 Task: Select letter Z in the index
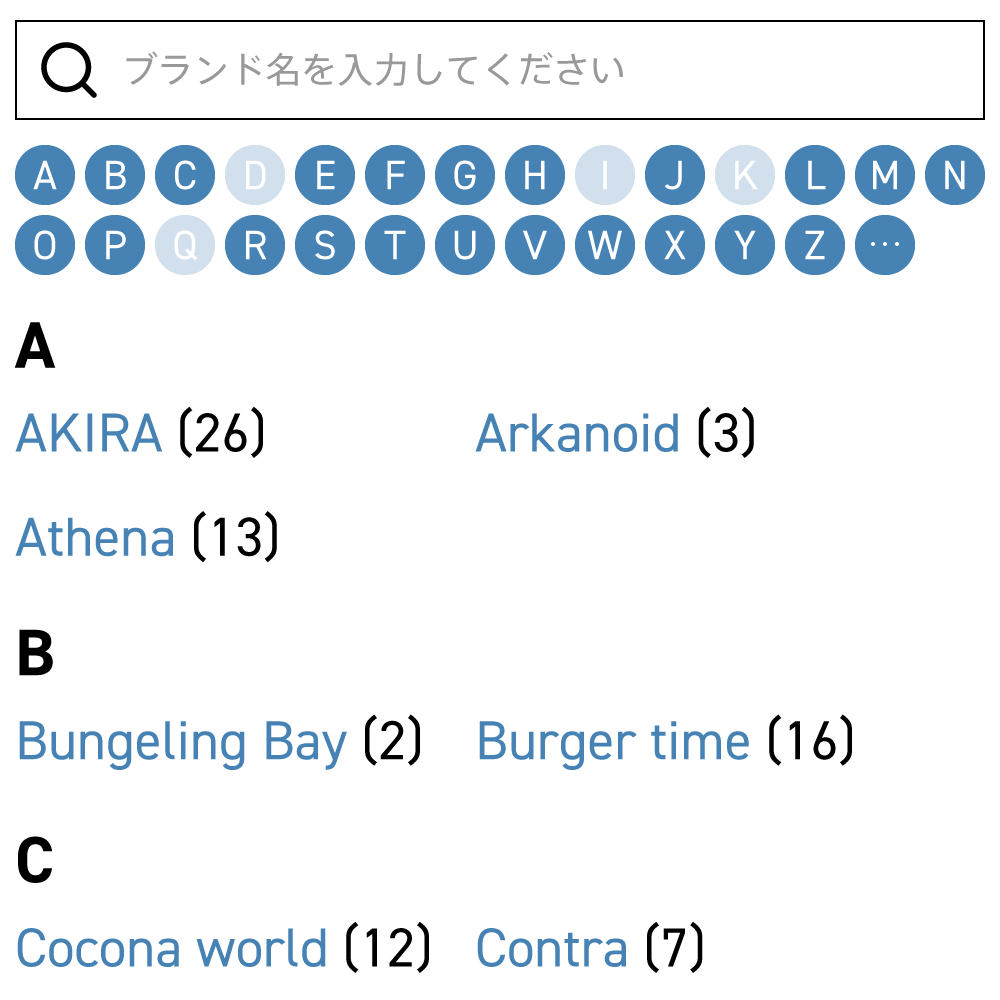pyautogui.click(x=815, y=245)
